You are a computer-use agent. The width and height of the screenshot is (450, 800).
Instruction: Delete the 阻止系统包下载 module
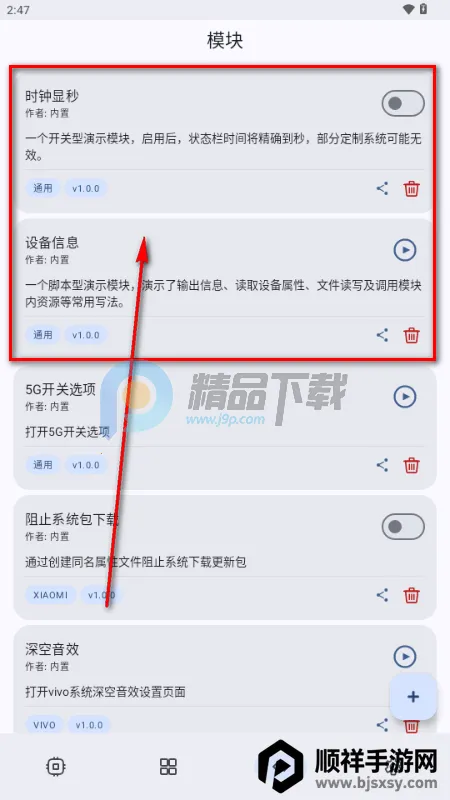pyautogui.click(x=411, y=595)
